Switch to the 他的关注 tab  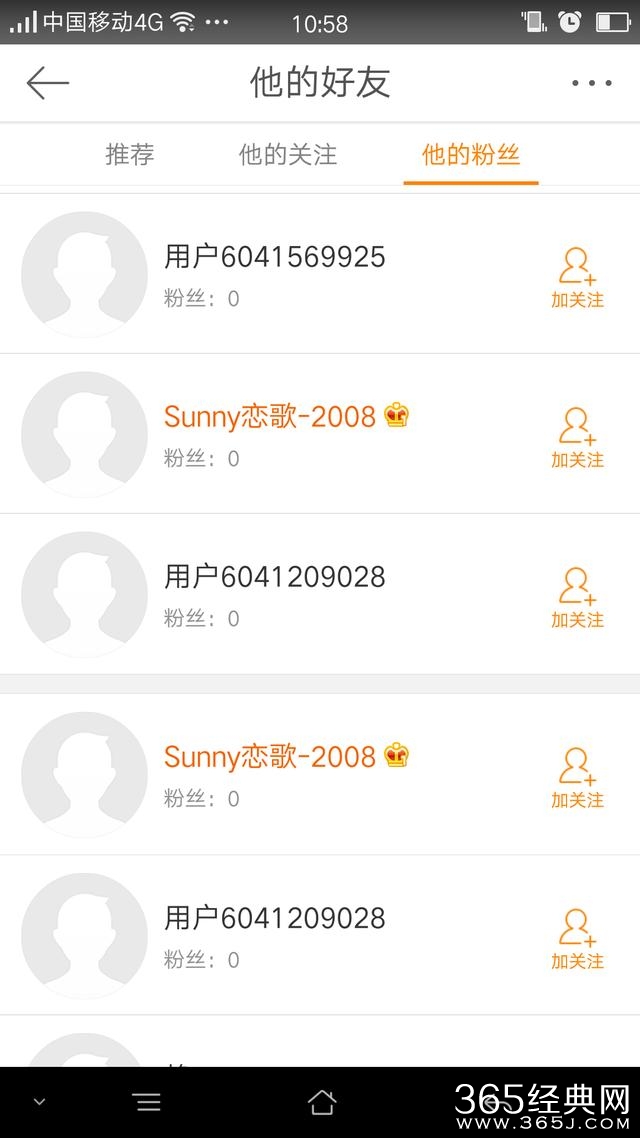click(x=288, y=154)
